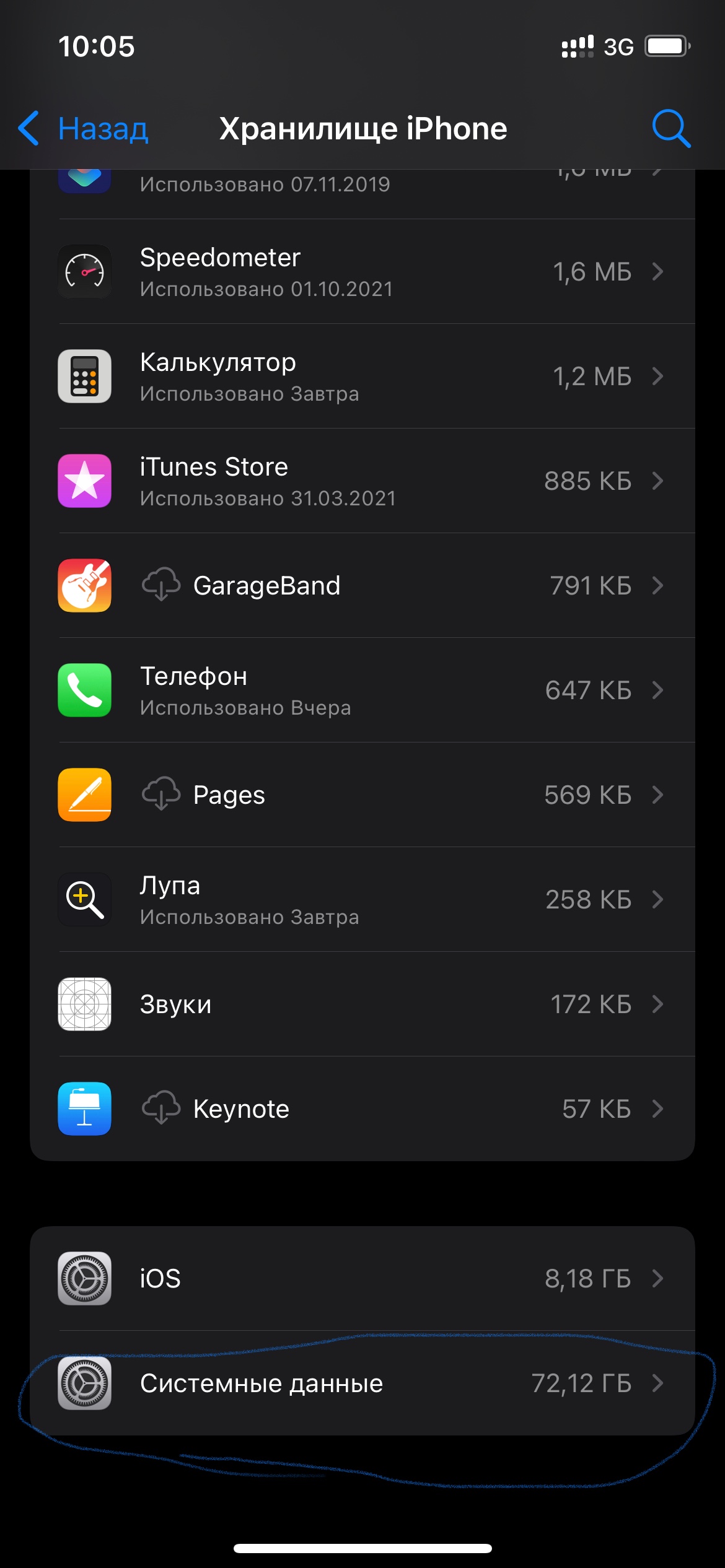Open Keynote storage details
The width and height of the screenshot is (725, 1568).
362,1109
